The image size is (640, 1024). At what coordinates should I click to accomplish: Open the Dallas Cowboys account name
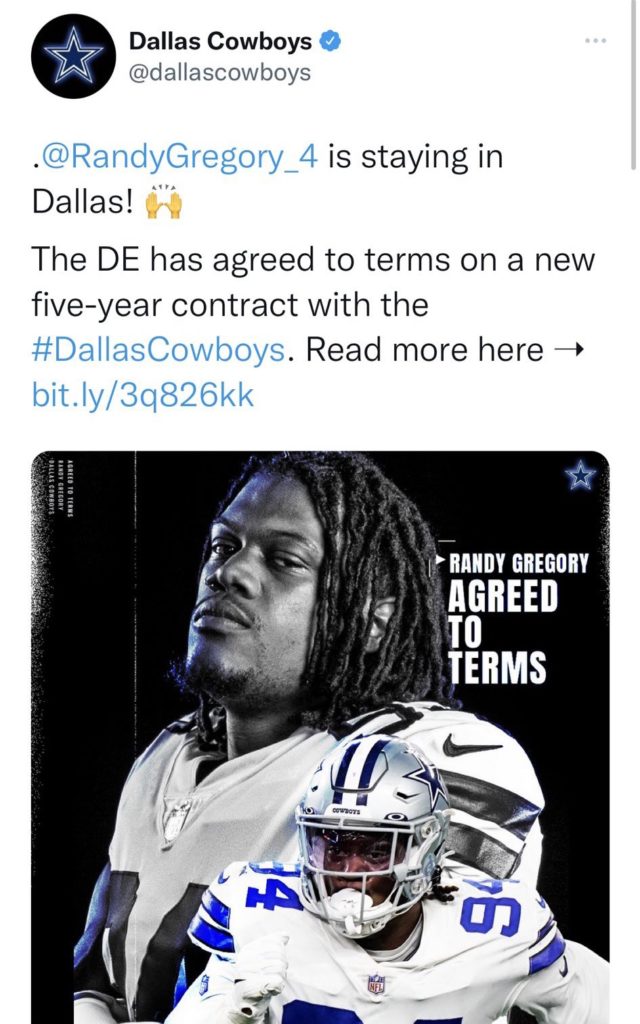[221, 41]
